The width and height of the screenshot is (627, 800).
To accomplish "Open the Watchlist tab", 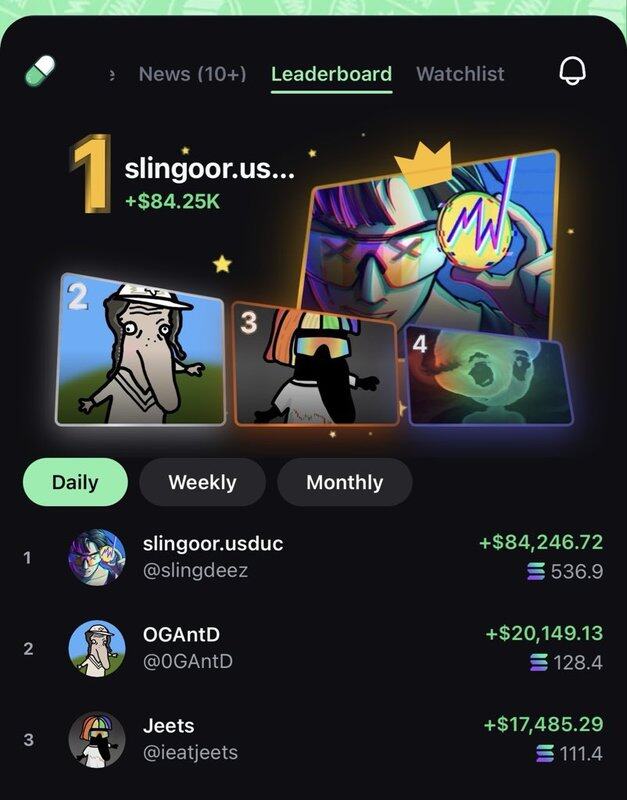I will (x=460, y=74).
